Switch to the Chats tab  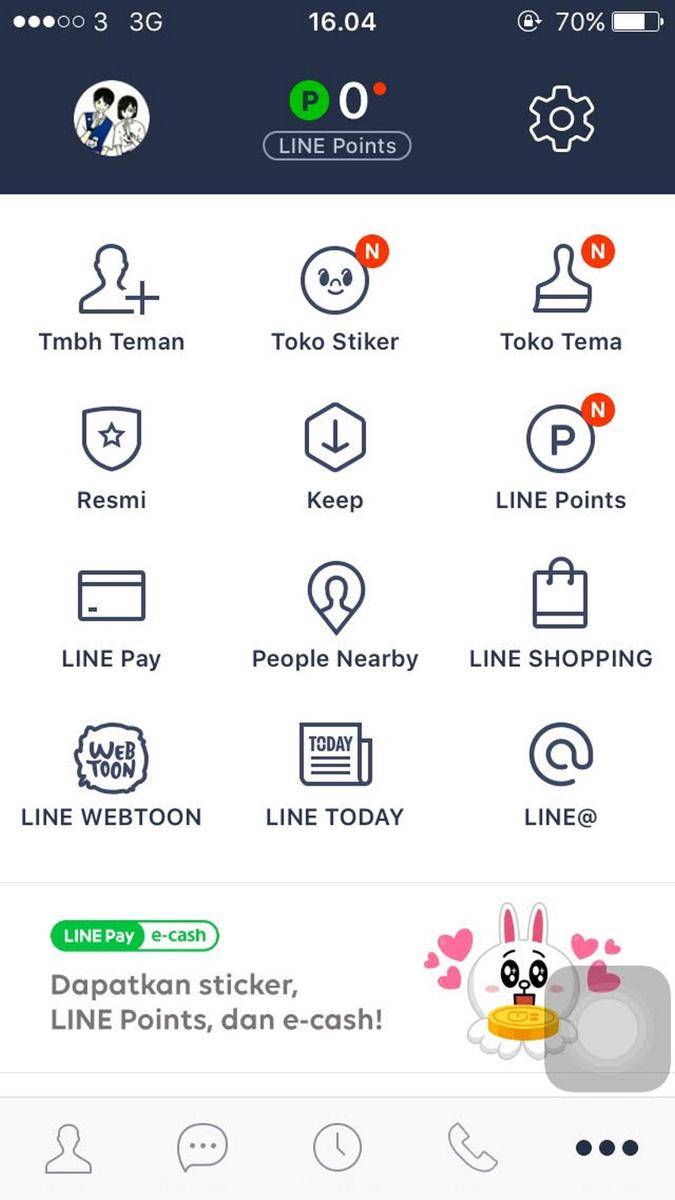tap(202, 1148)
